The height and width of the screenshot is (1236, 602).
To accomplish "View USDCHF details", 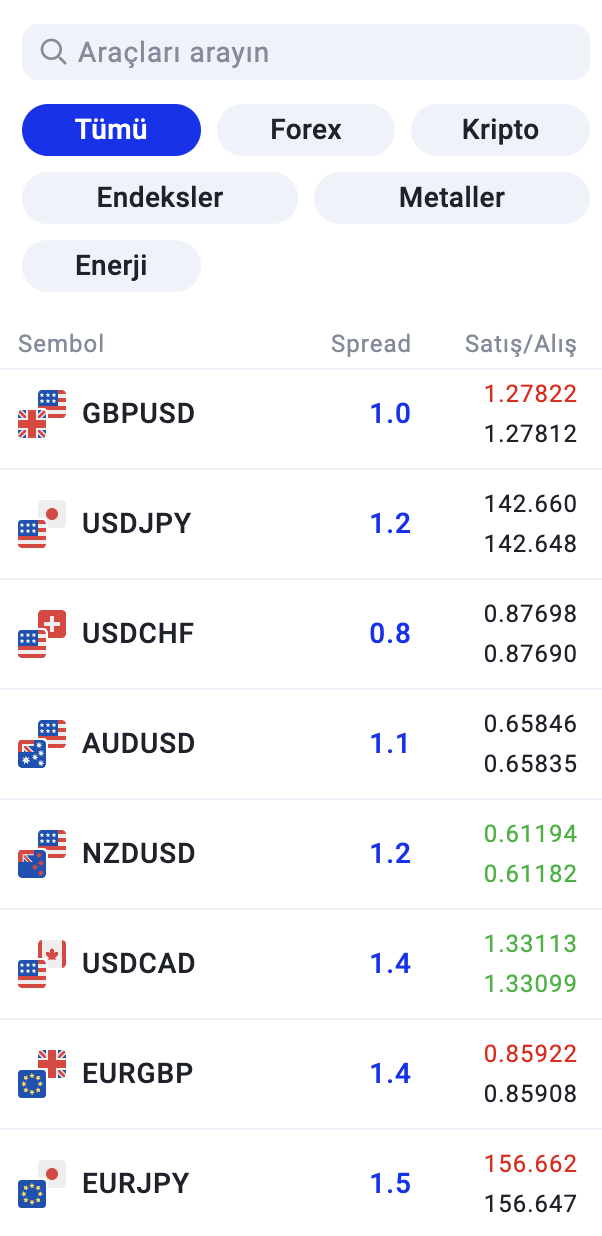I will 301,634.
